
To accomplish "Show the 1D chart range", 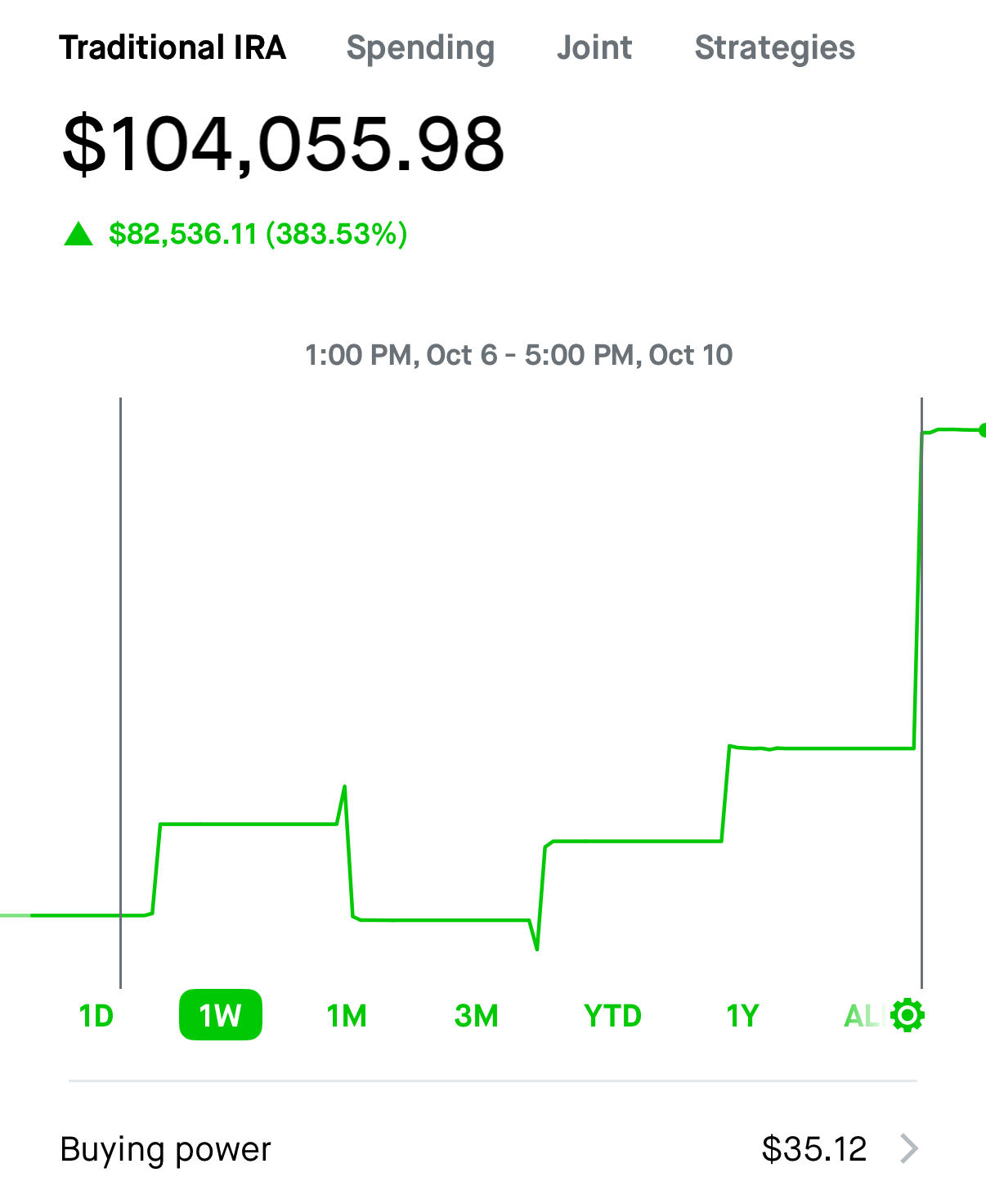I will point(96,1016).
